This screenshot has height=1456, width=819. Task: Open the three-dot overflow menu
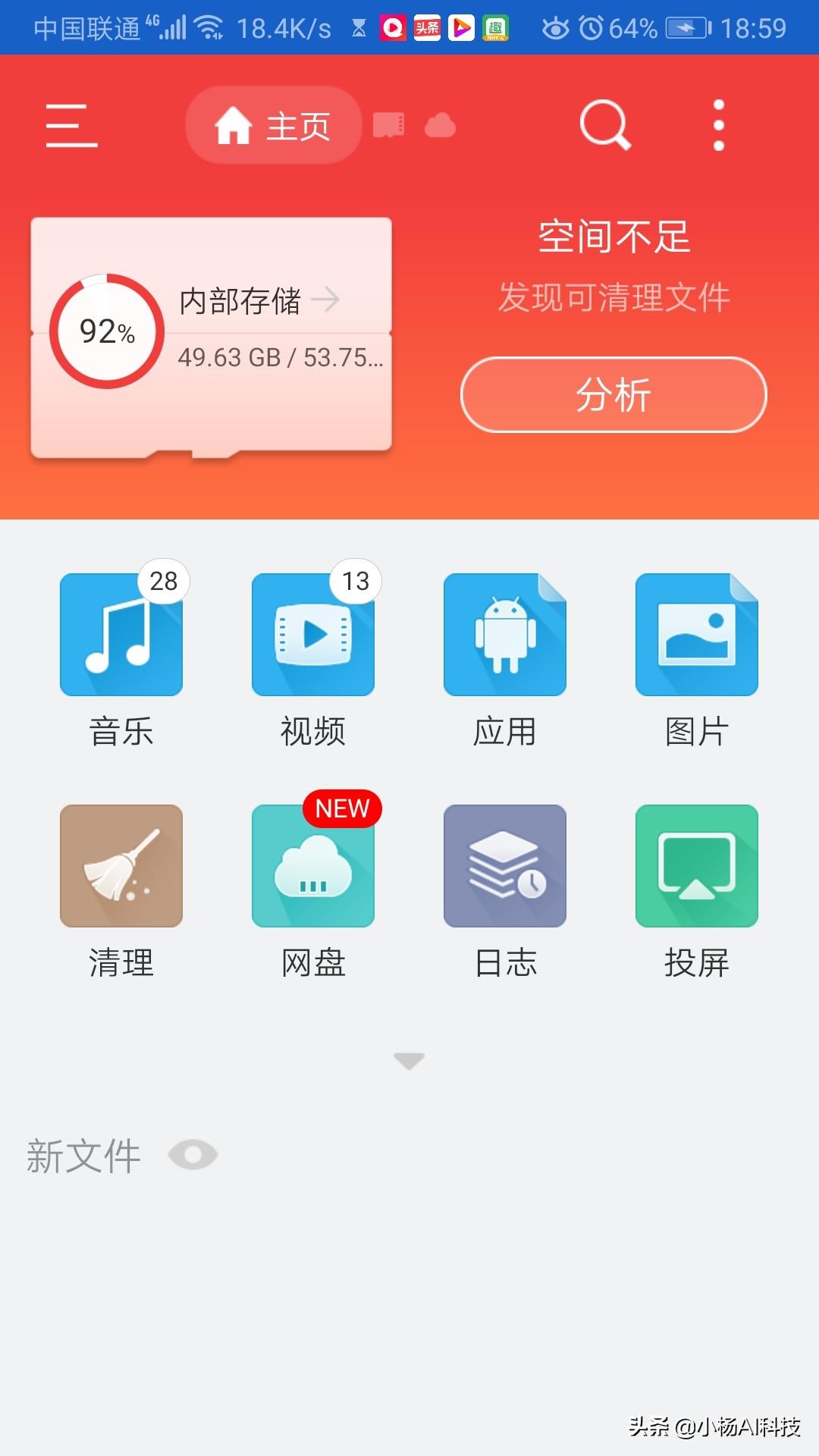click(x=719, y=126)
